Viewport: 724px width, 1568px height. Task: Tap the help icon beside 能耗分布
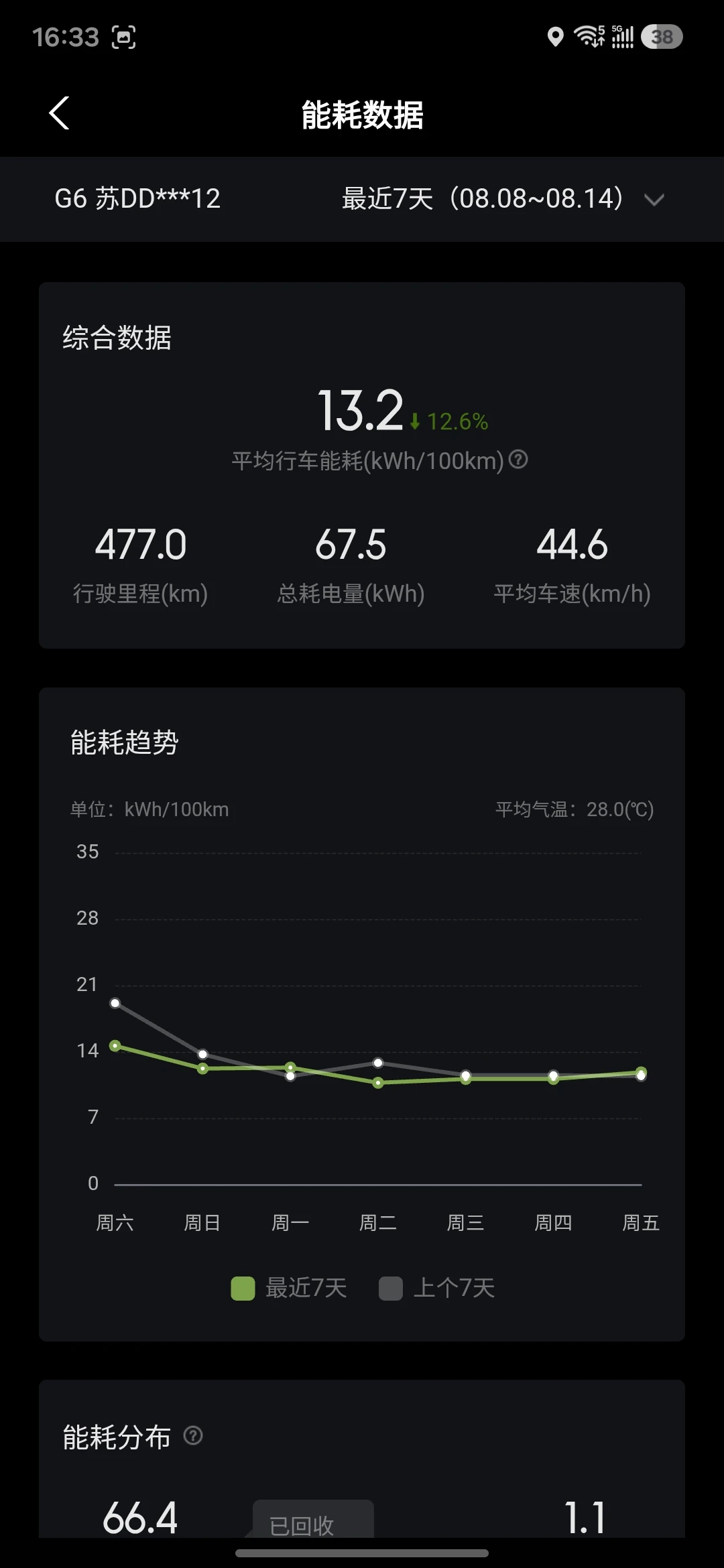point(193,1435)
